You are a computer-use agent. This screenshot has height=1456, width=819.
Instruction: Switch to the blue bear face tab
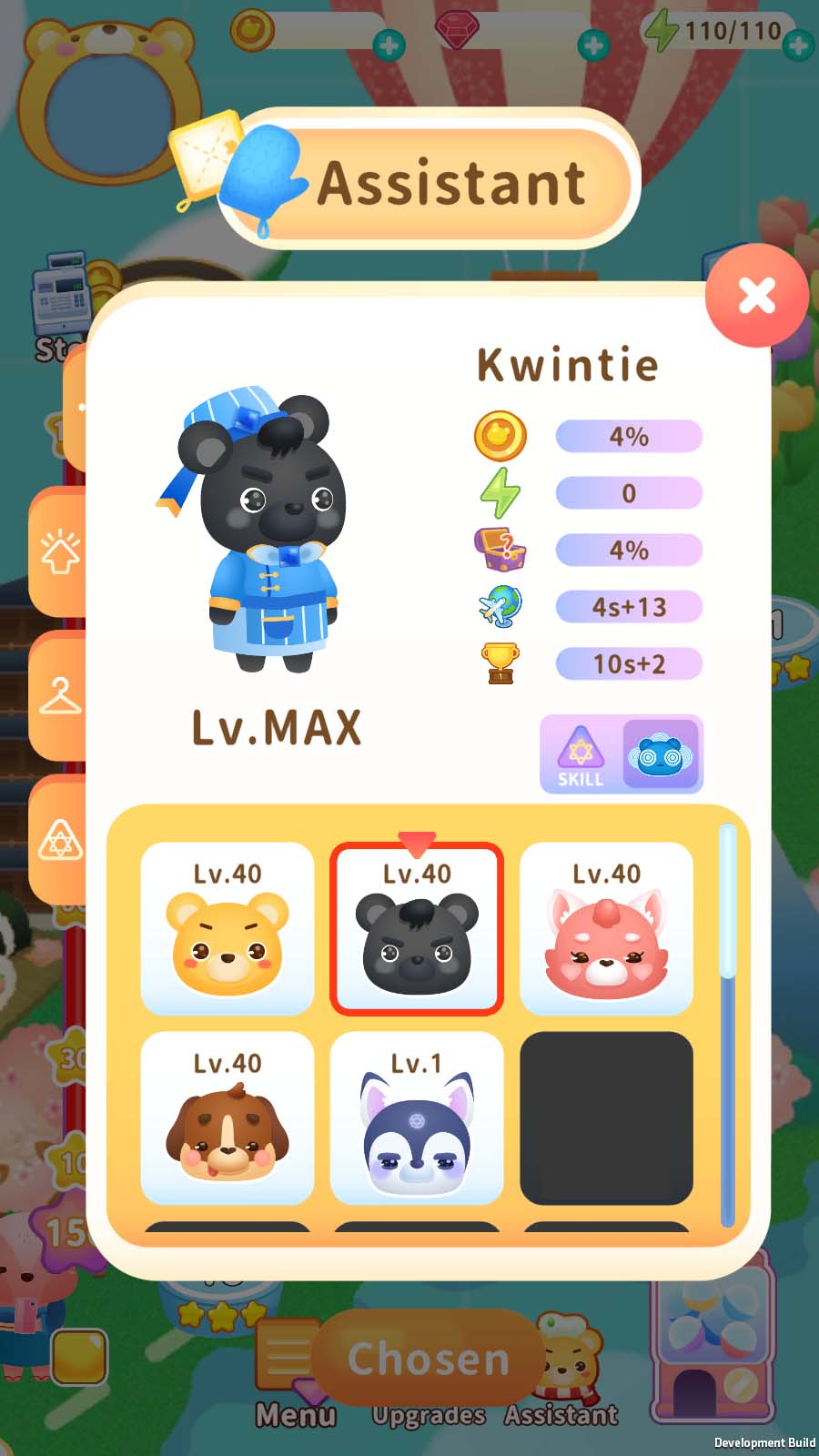tap(661, 754)
